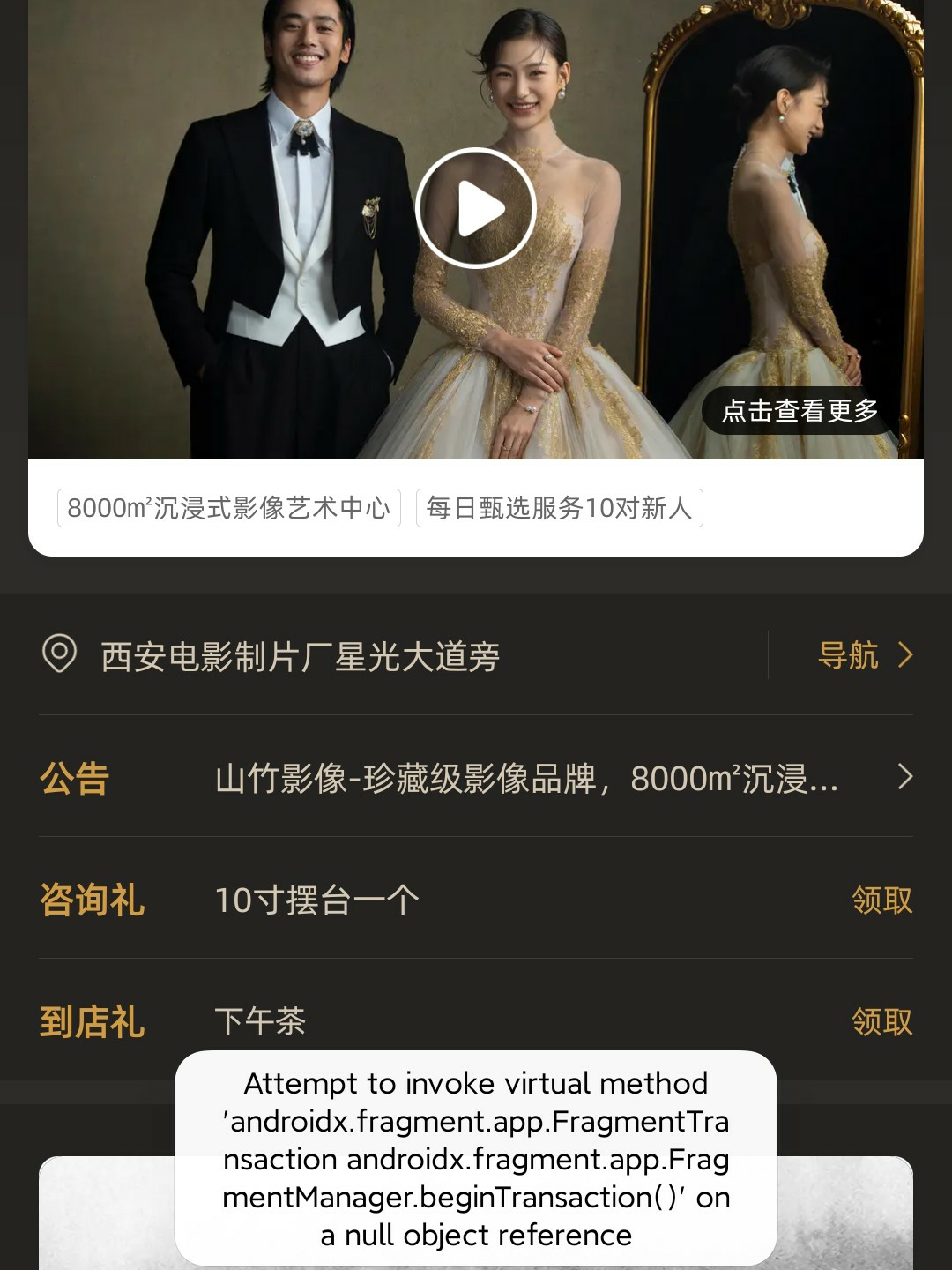Claim the 咨询礼 10寸摆台 gift
This screenshot has width=952, height=1270.
click(x=881, y=900)
